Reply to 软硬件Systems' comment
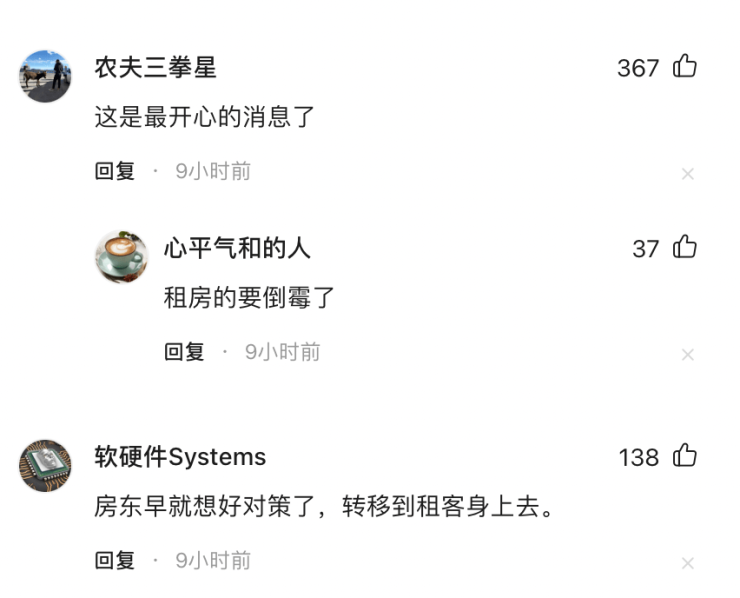The height and width of the screenshot is (598, 740). (115, 561)
